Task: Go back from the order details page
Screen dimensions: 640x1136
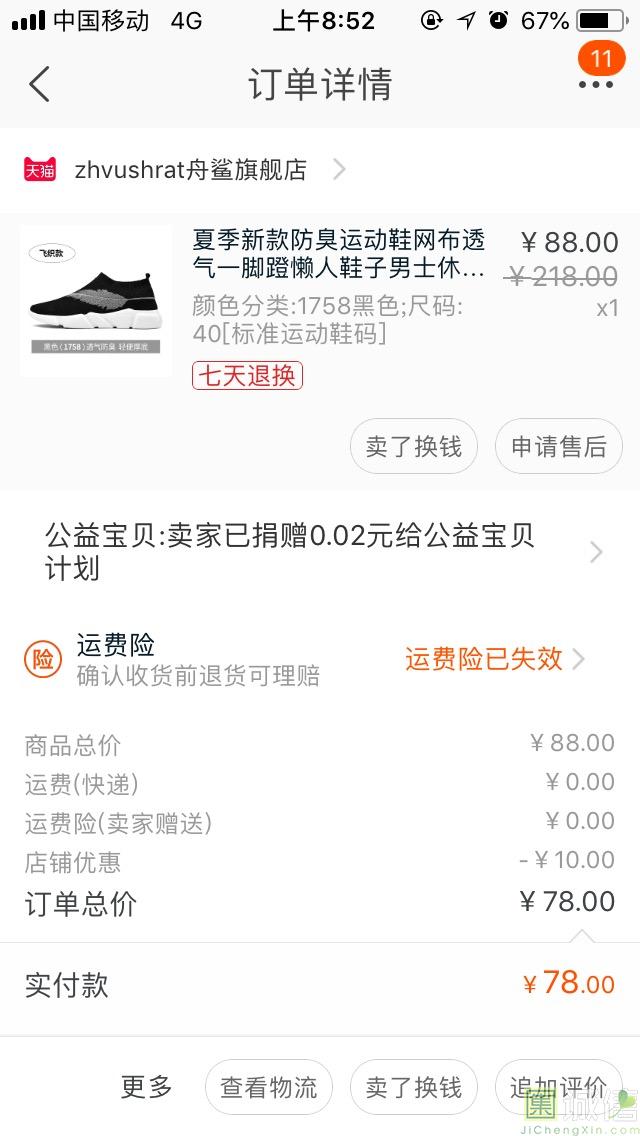Action: (x=40, y=84)
